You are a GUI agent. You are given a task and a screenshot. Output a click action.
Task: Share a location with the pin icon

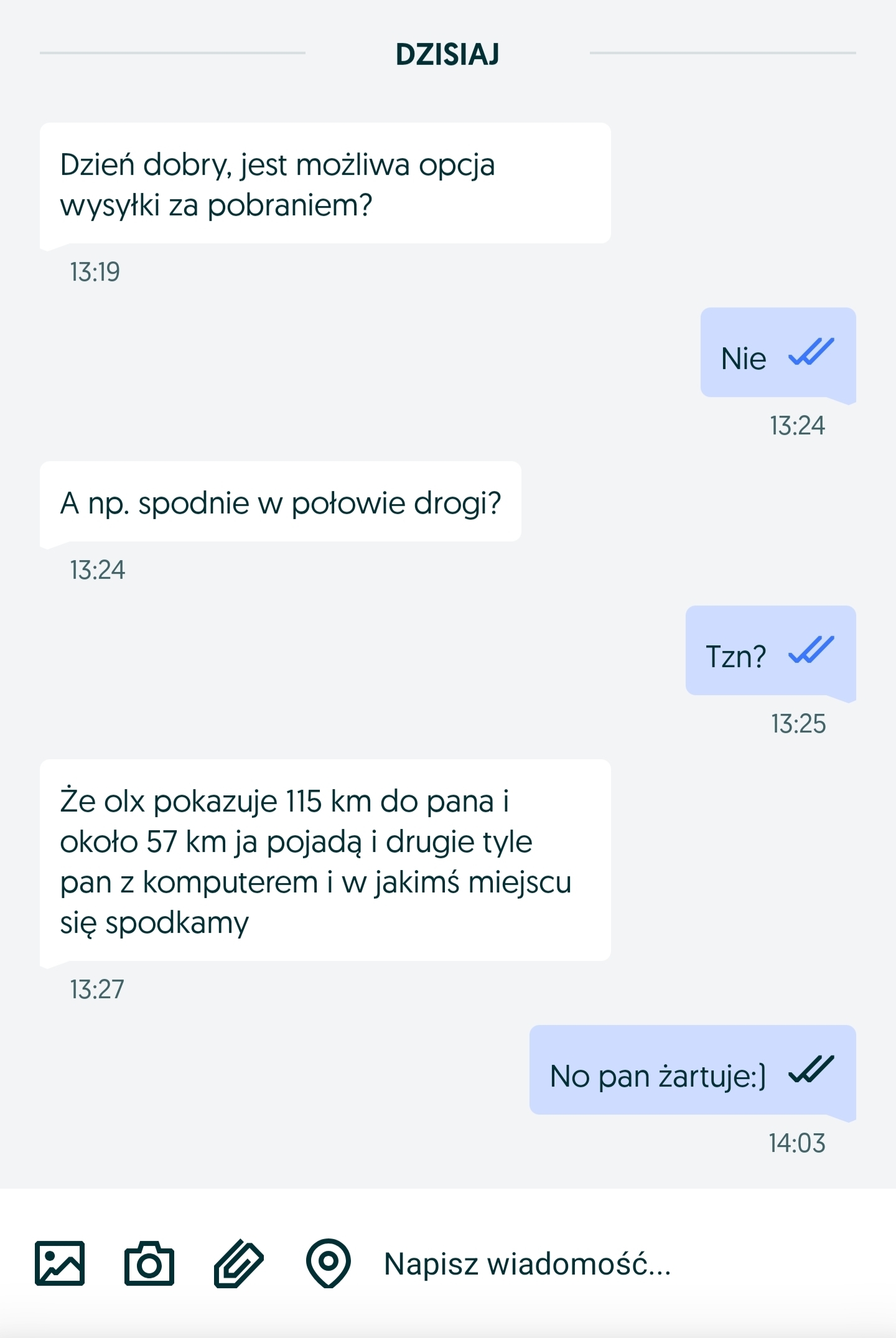328,1263
